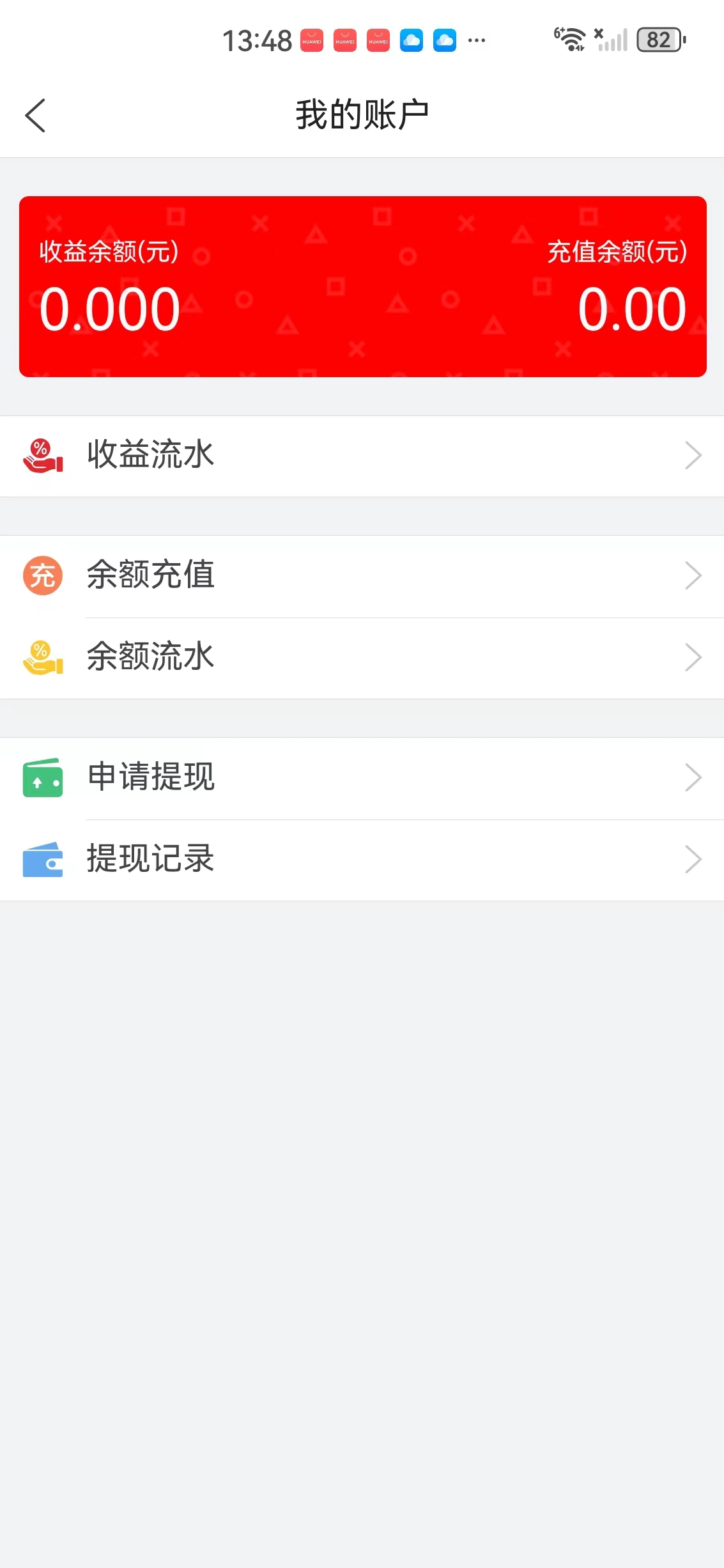Click the battery indicator showing 82

(658, 41)
